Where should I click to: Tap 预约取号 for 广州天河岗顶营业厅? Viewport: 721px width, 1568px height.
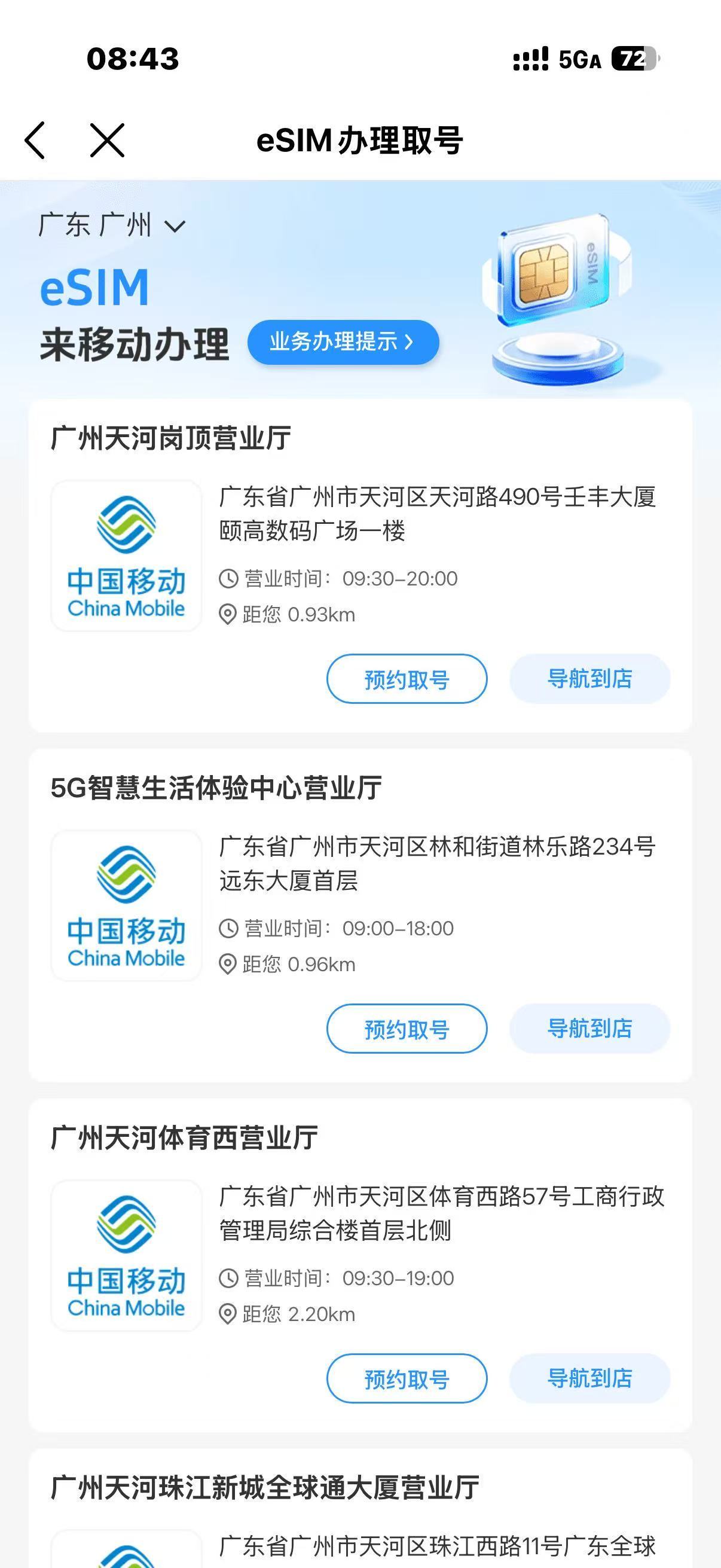tap(407, 679)
